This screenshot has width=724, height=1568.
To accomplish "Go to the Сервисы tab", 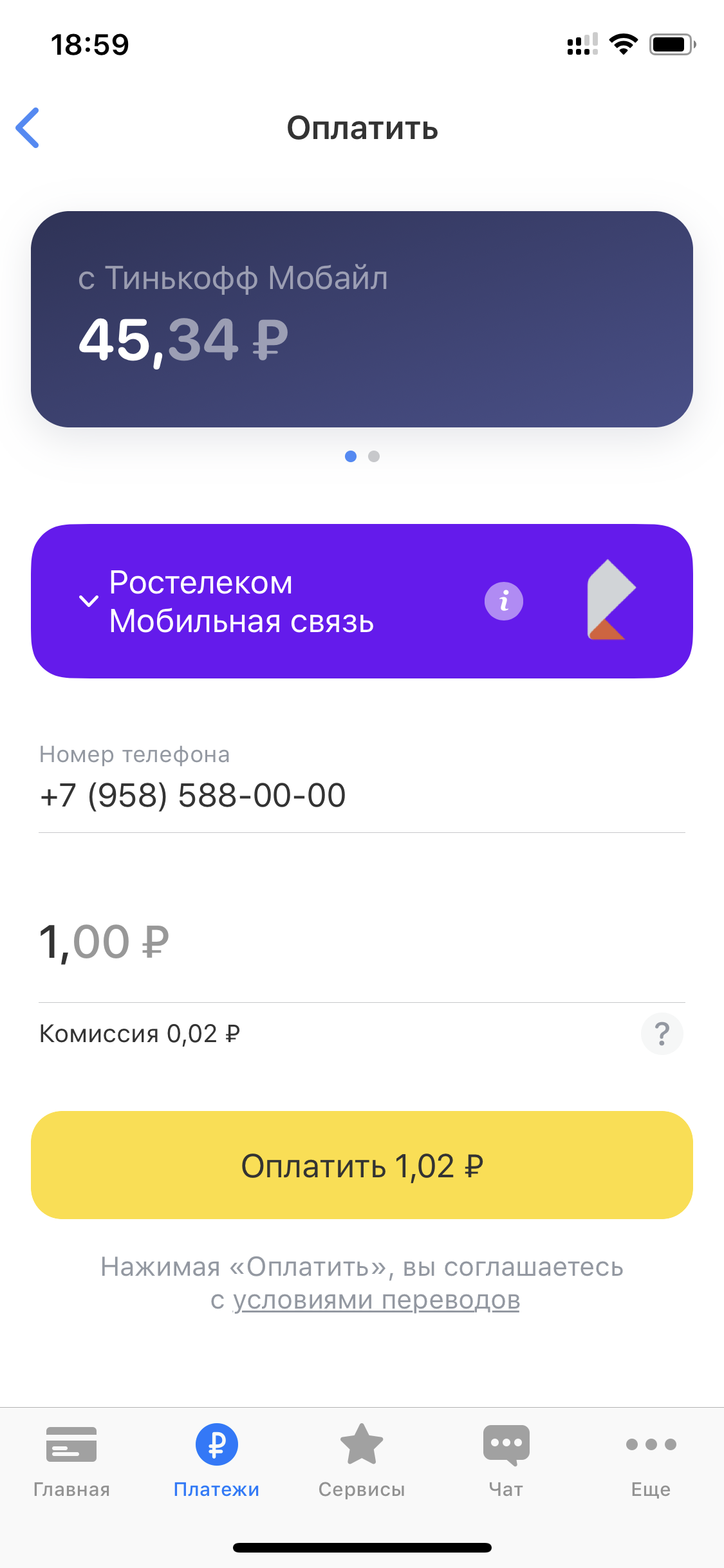I will [362, 1461].
